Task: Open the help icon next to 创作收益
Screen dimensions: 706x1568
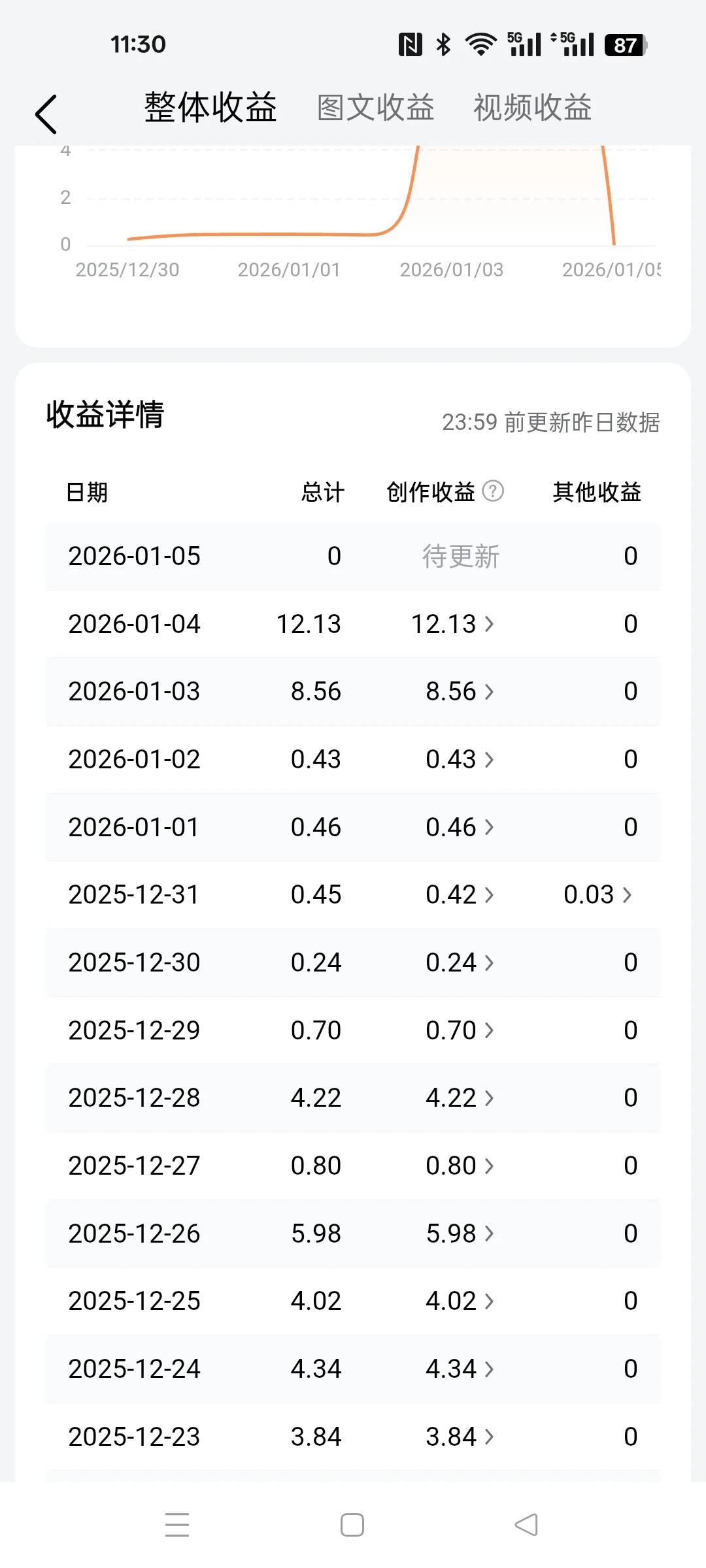Action: pos(493,493)
